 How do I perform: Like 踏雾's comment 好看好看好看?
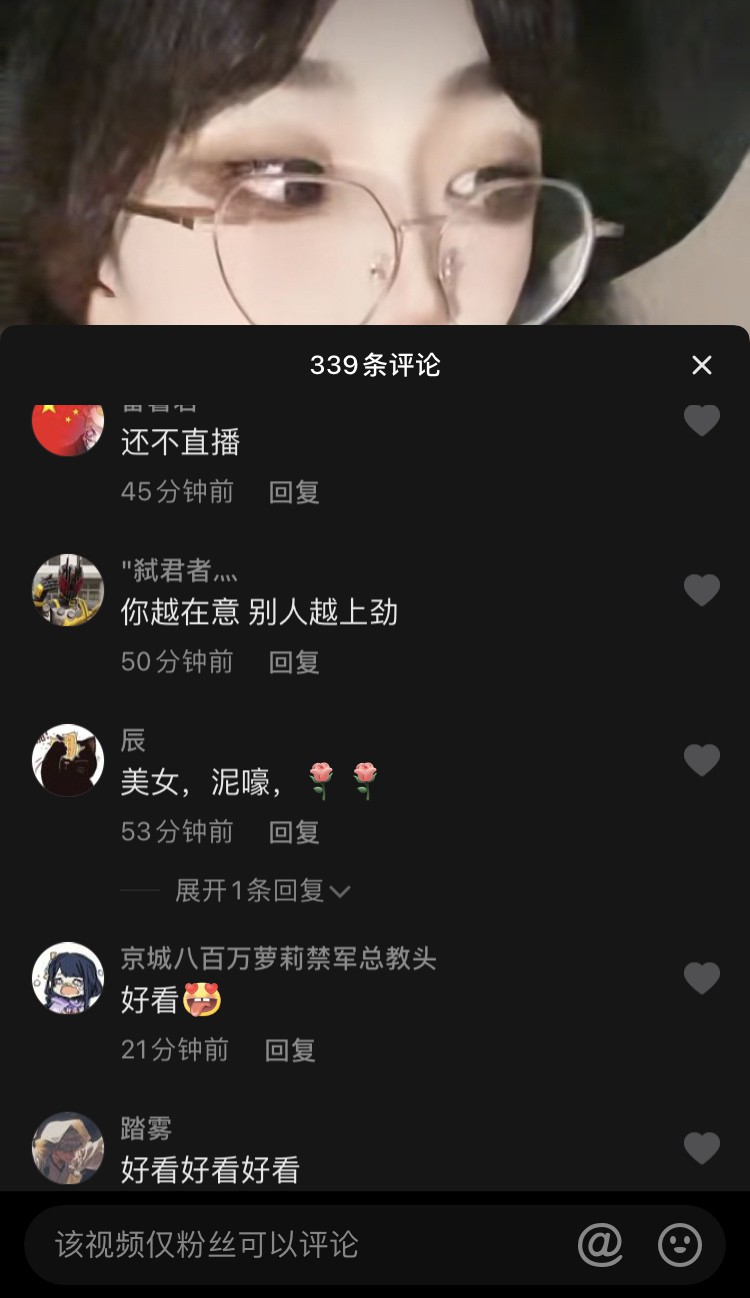702,1148
